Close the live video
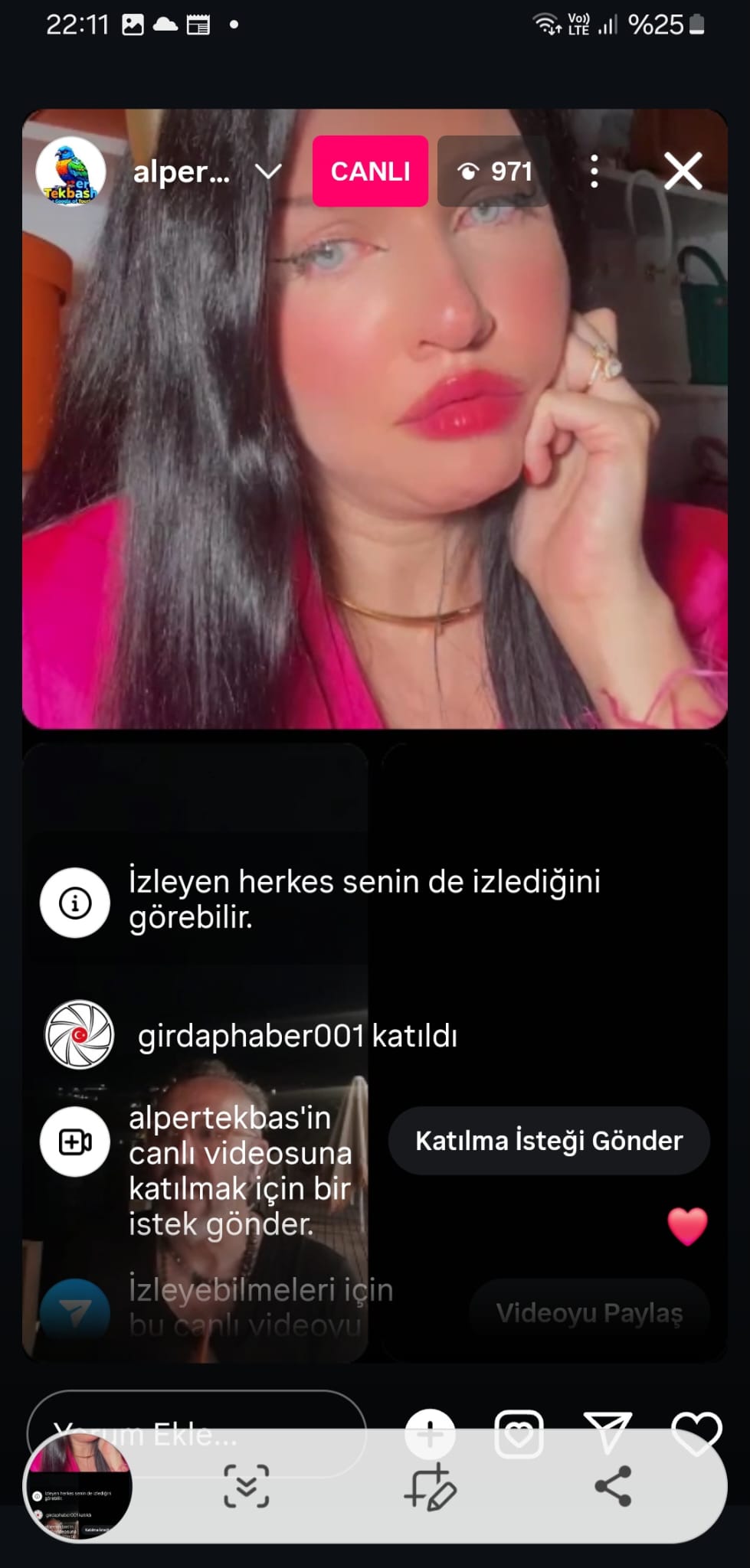 [683, 171]
